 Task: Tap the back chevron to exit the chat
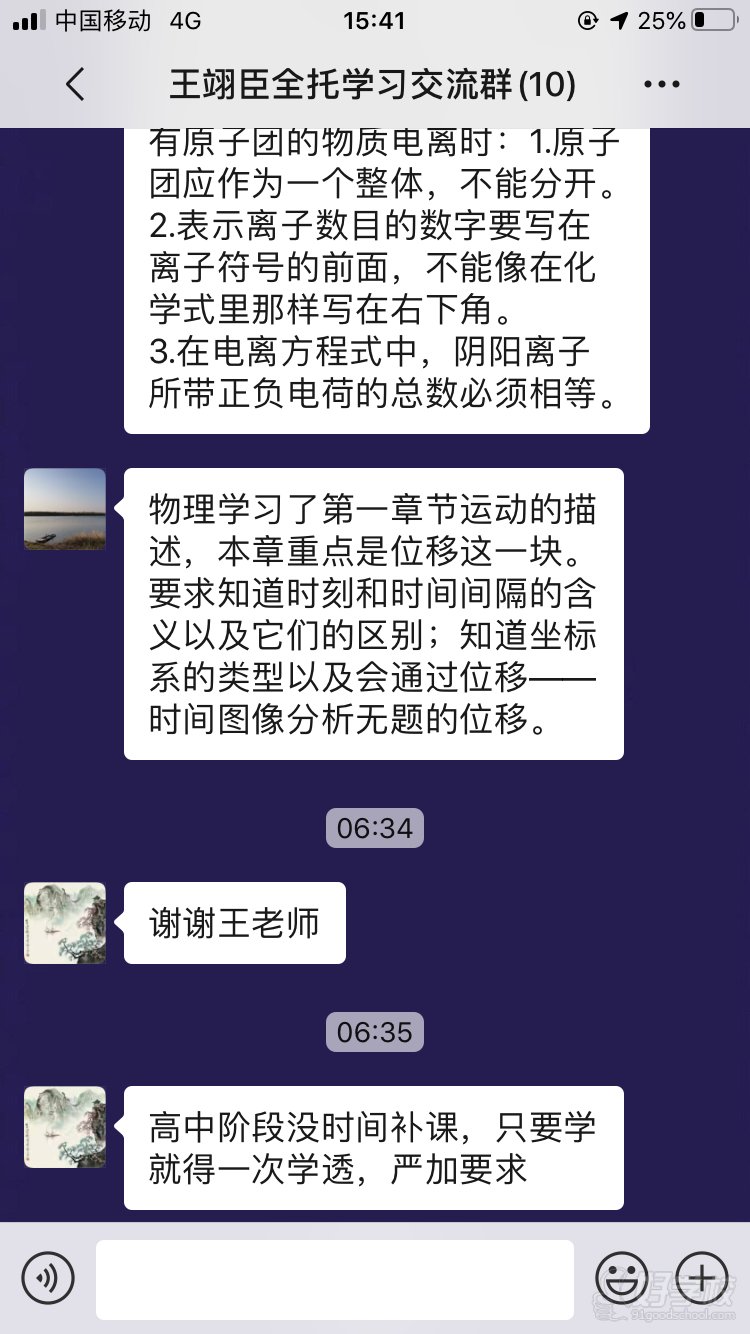tap(75, 84)
